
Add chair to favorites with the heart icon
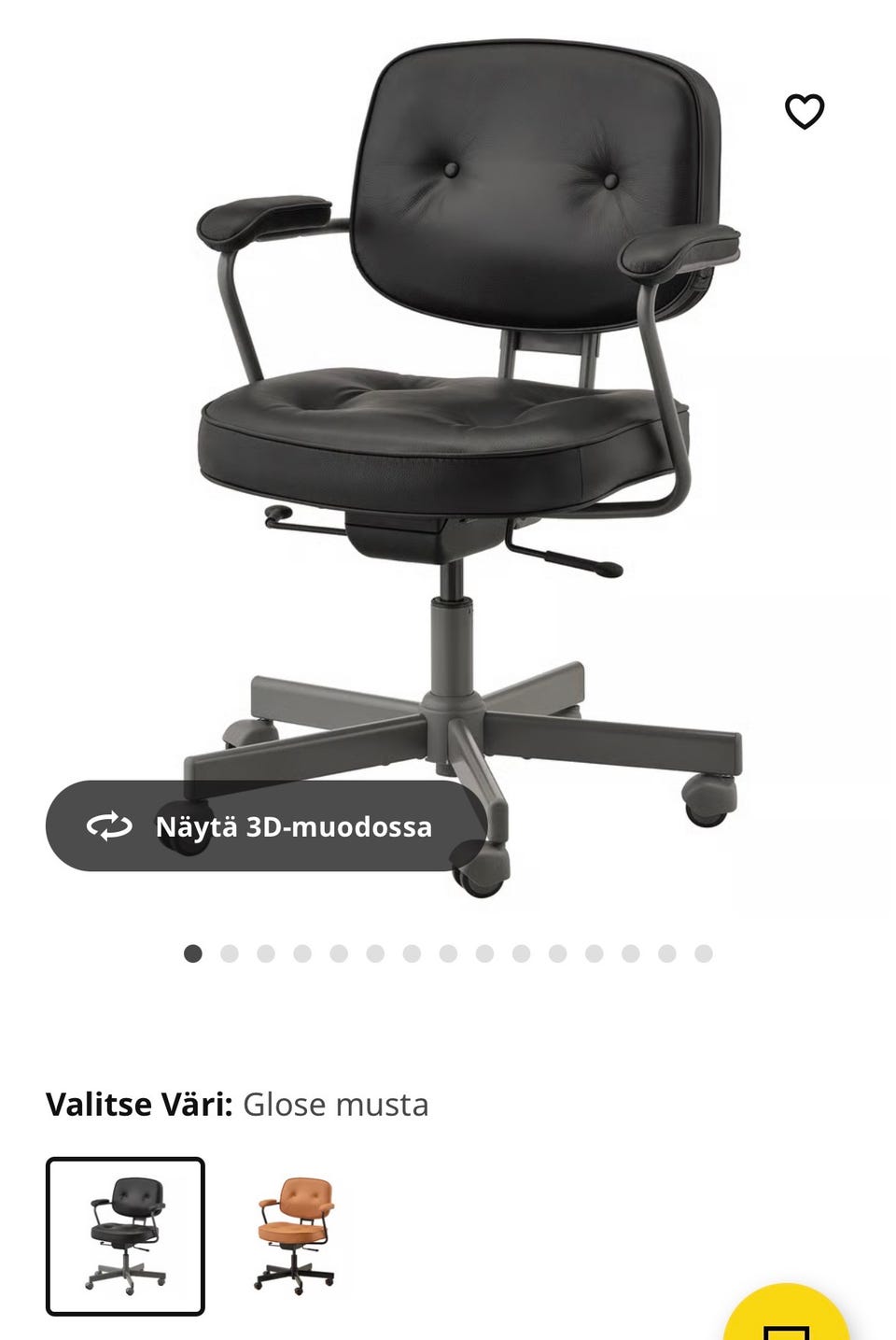point(804,112)
